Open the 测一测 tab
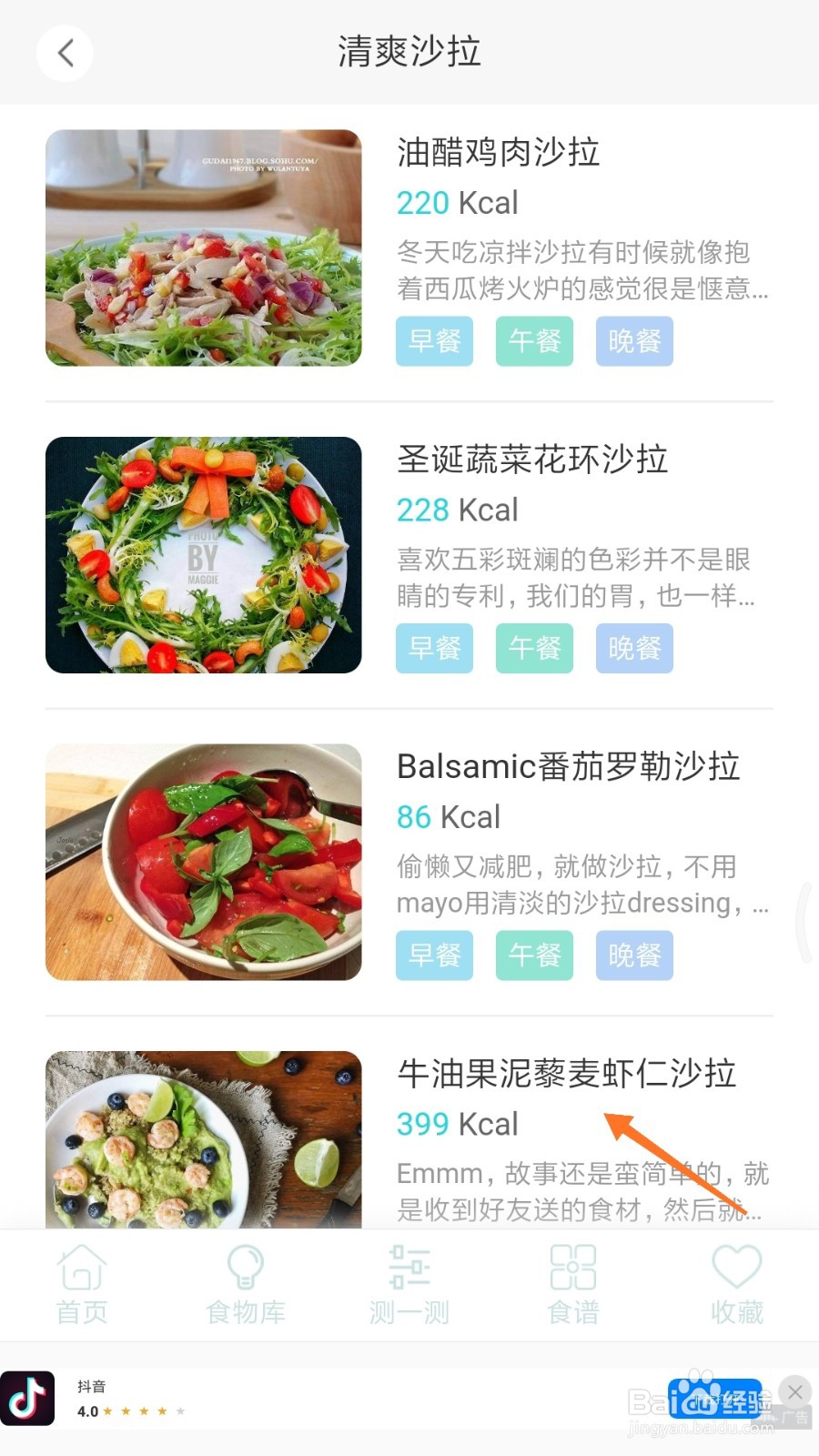The image size is (819, 1456). [409, 1284]
